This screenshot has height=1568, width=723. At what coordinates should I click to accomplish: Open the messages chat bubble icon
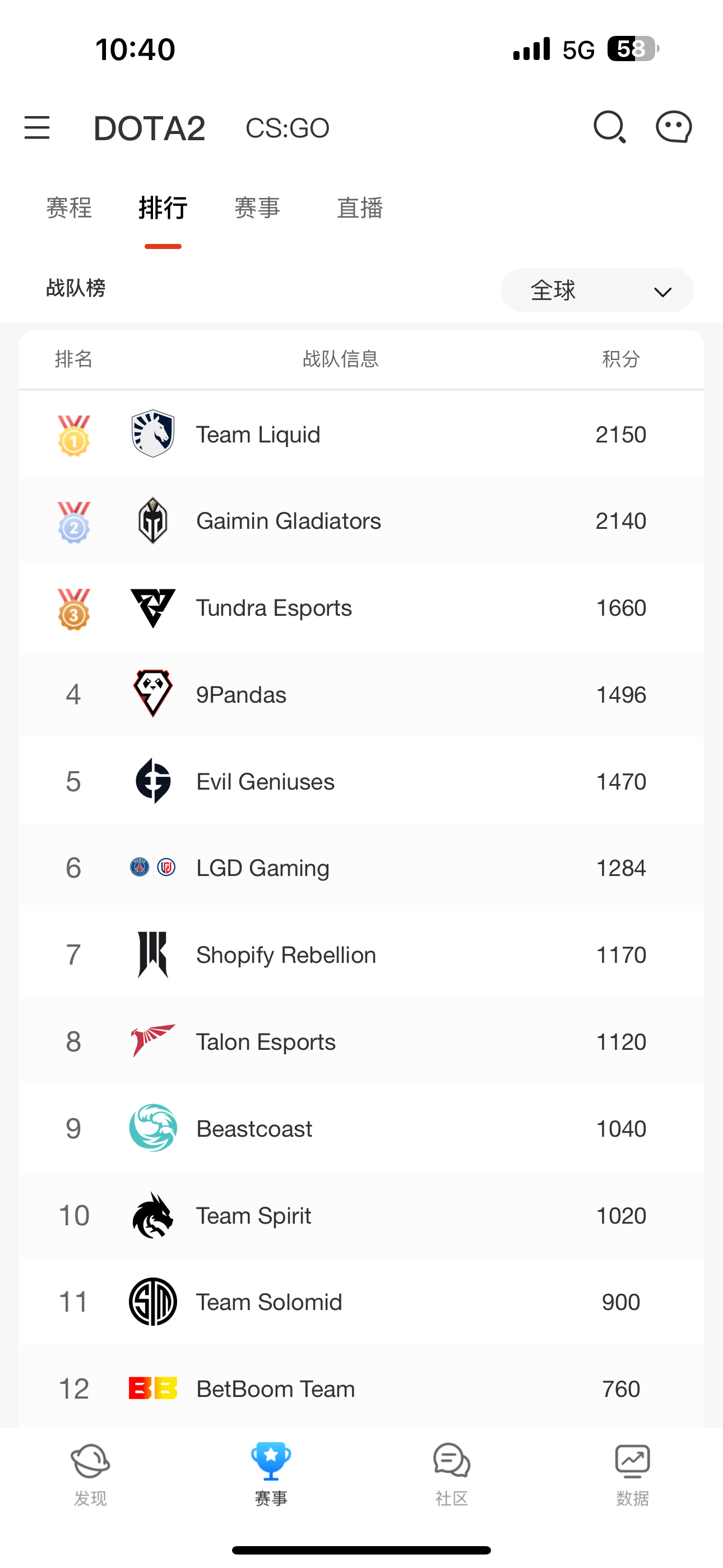(x=673, y=127)
